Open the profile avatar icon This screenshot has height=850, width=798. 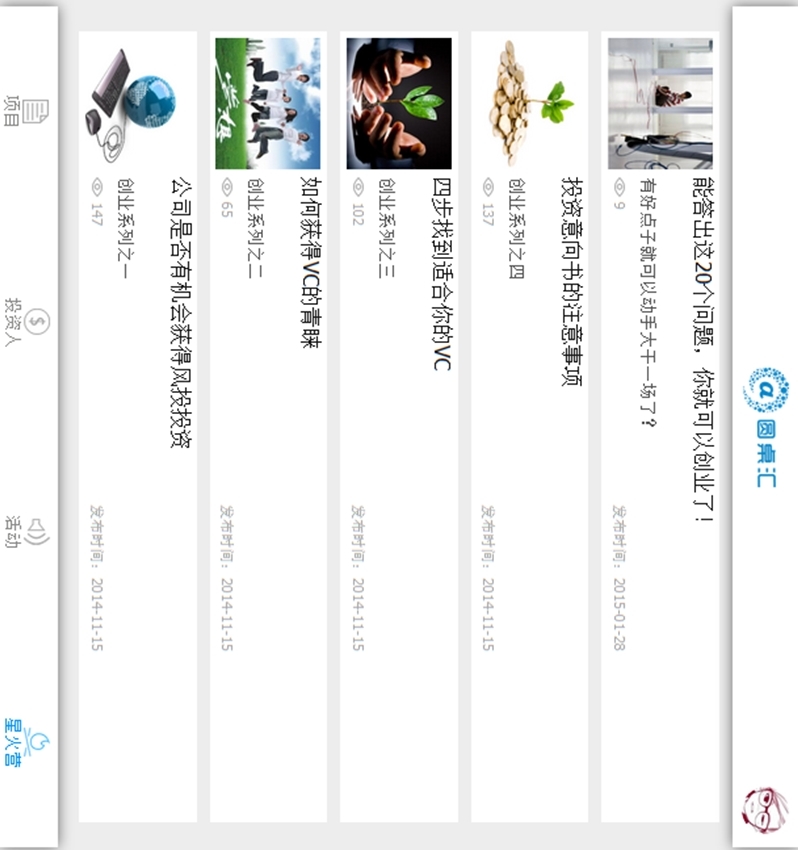pos(764,808)
